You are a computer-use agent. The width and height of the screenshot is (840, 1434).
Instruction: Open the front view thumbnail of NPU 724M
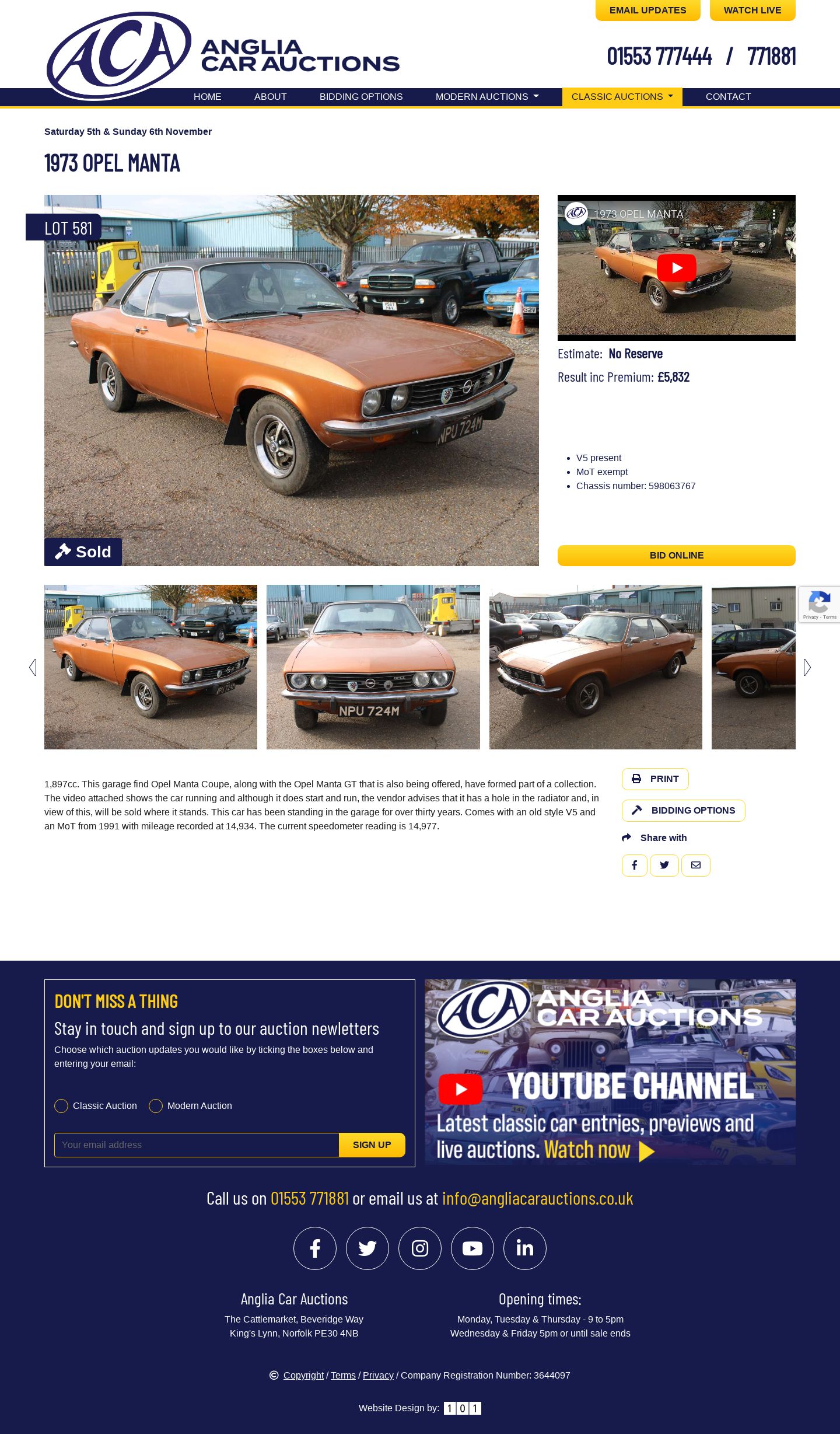(373, 667)
